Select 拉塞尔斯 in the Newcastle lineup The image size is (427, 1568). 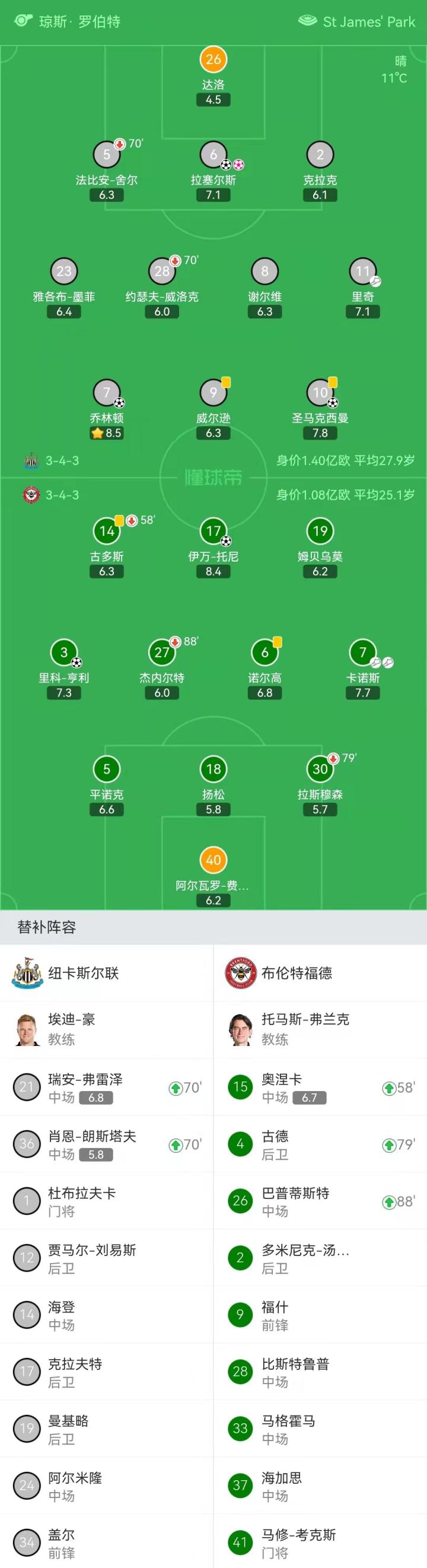213,155
